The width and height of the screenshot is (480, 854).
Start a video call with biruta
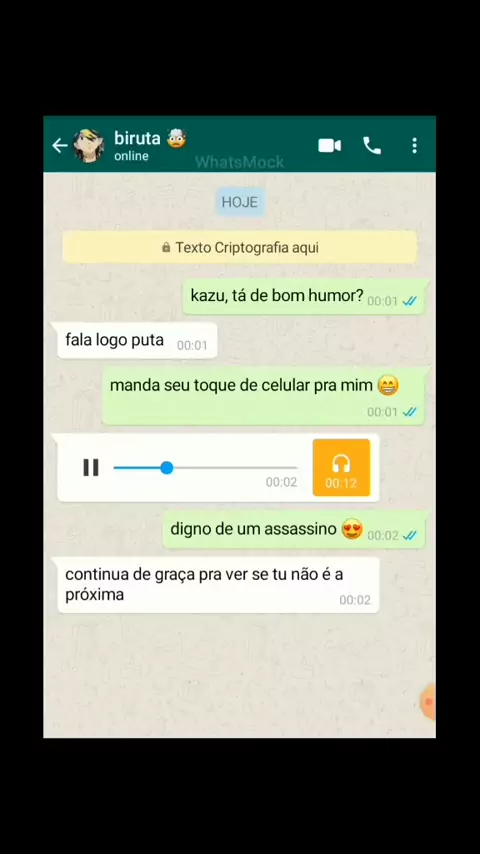tap(330, 145)
